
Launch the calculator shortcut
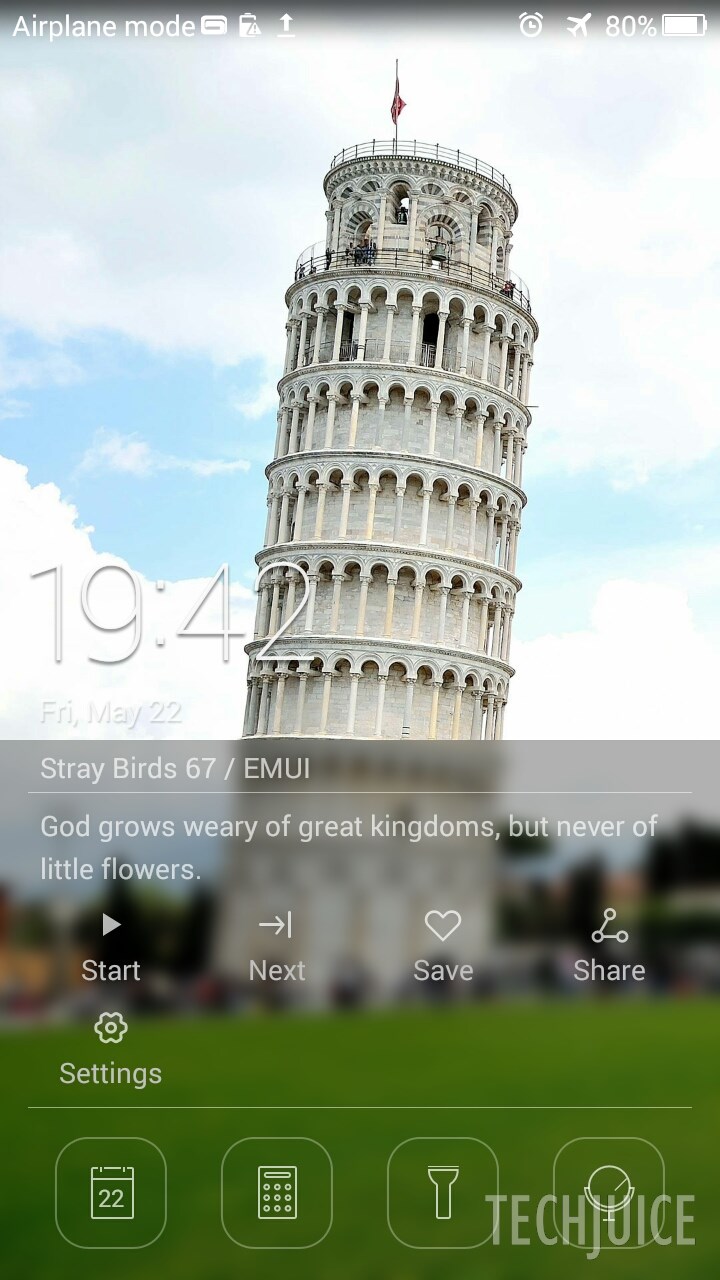tap(277, 1192)
